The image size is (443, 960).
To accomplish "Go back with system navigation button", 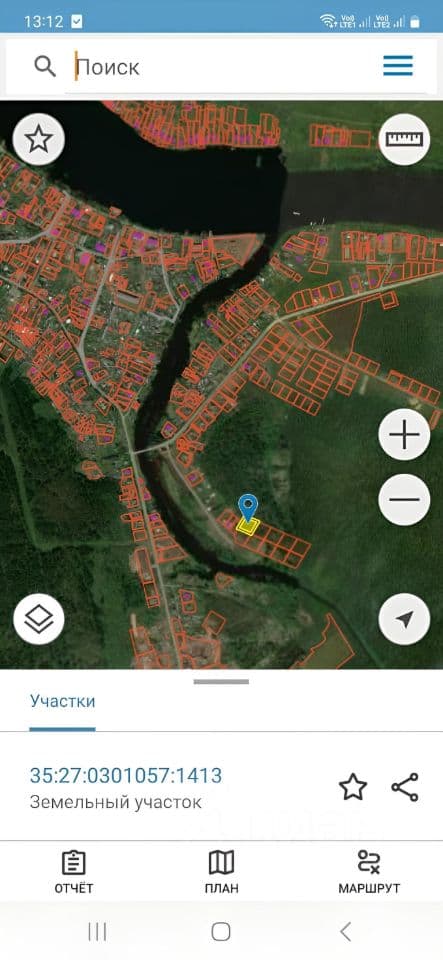I will click(346, 932).
